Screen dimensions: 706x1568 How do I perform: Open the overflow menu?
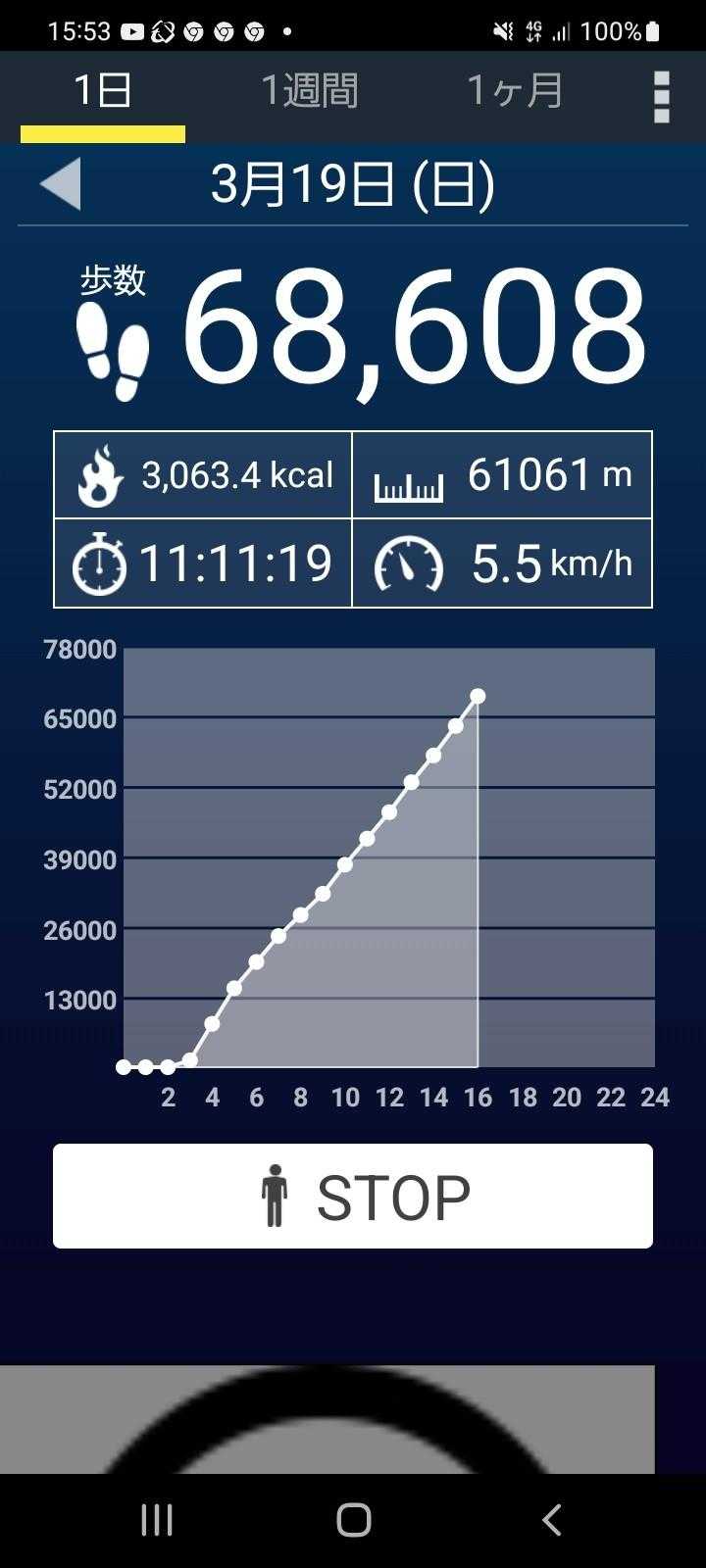pyautogui.click(x=661, y=96)
